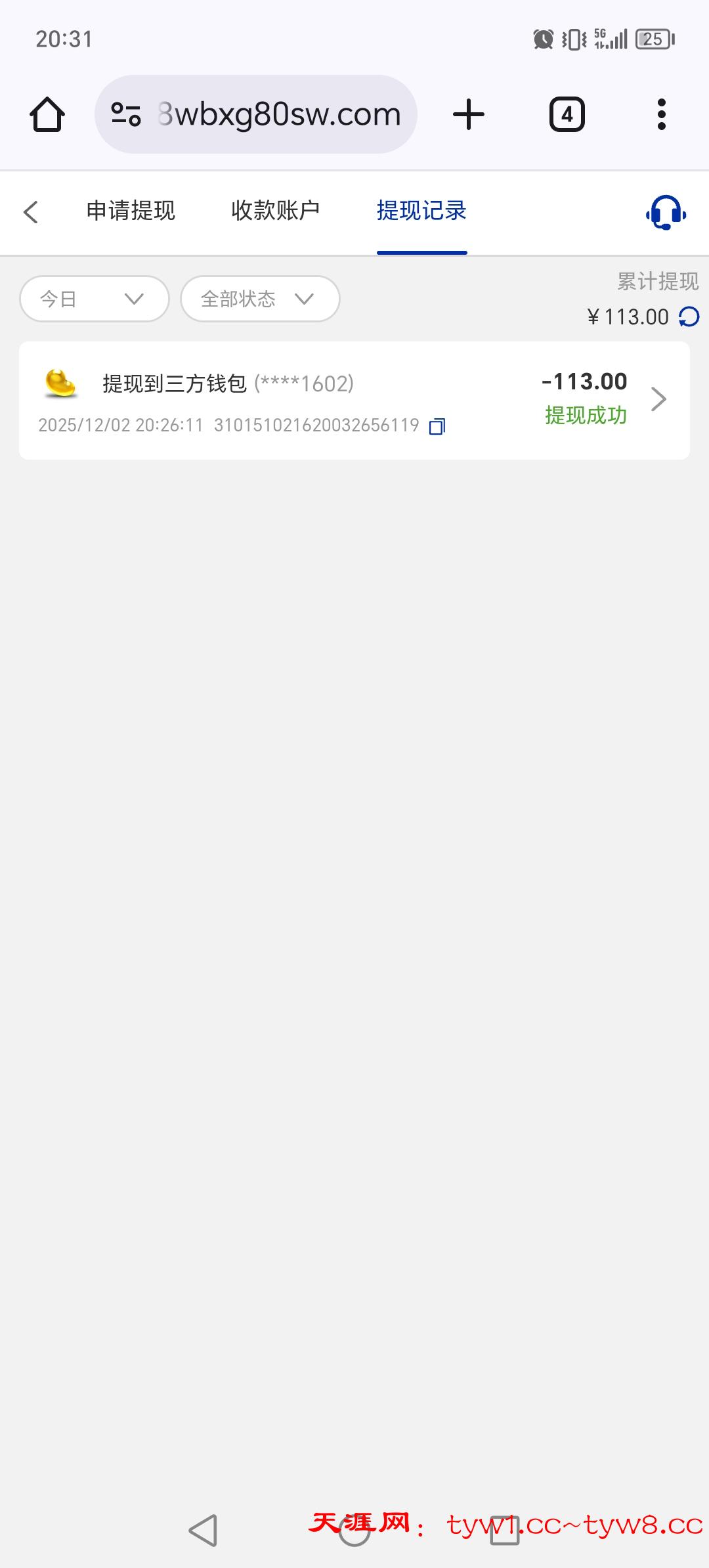Expand the 今日 date filter

94,299
